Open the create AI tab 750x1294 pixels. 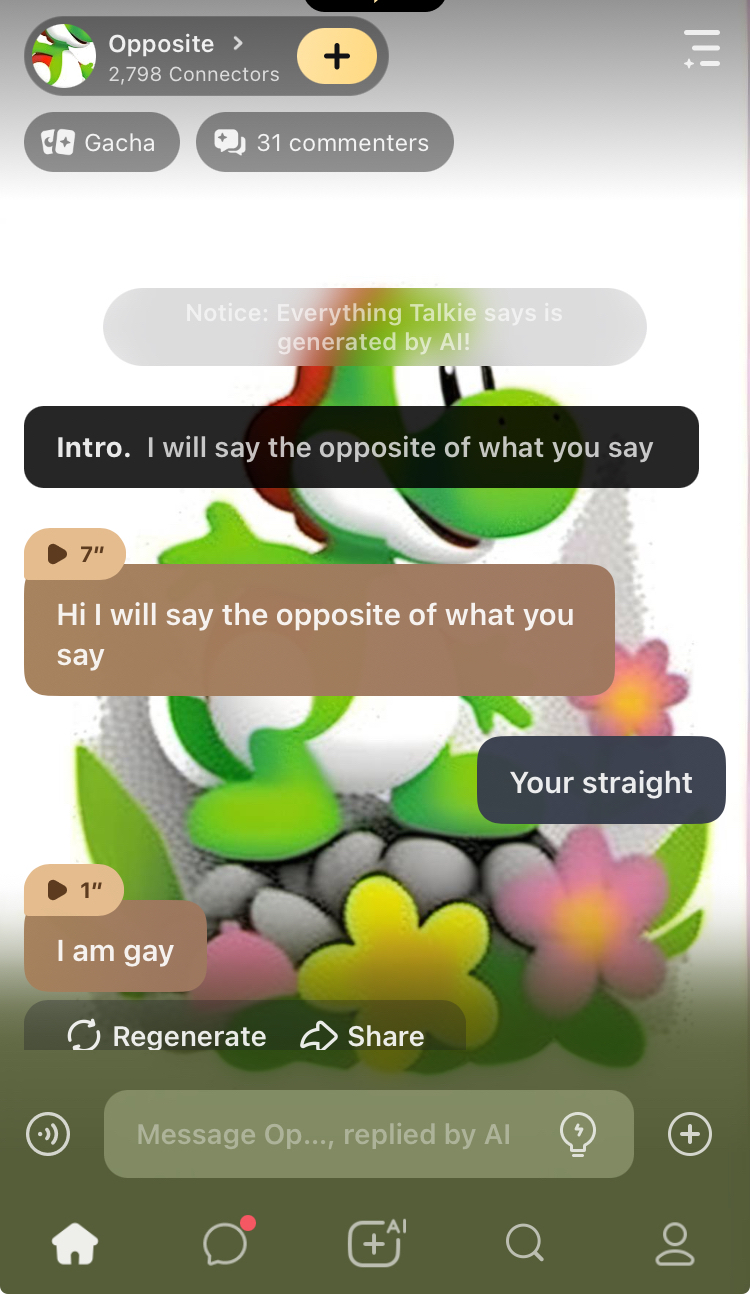pyautogui.click(x=375, y=1244)
